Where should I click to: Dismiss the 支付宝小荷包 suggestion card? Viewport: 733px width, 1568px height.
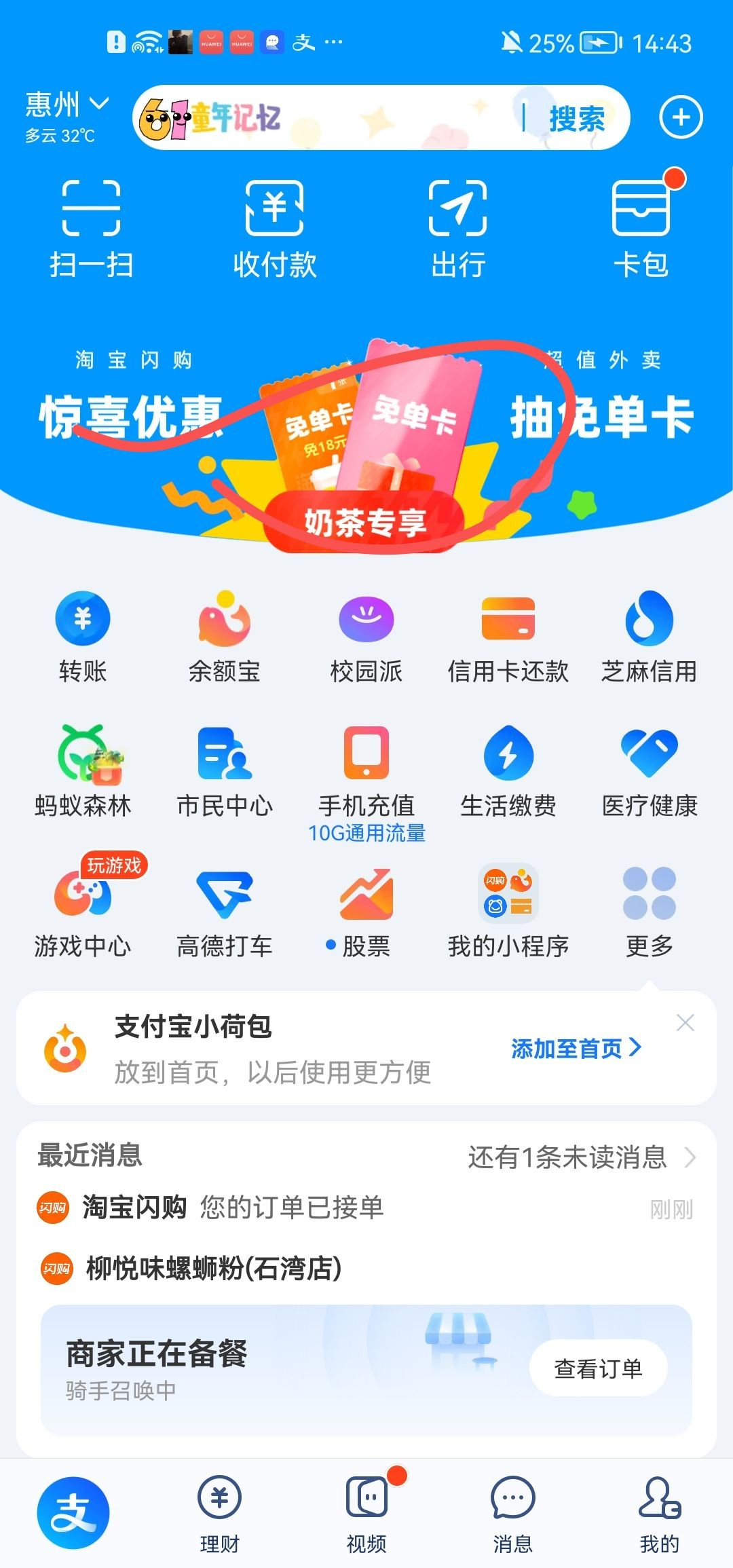tap(685, 1023)
